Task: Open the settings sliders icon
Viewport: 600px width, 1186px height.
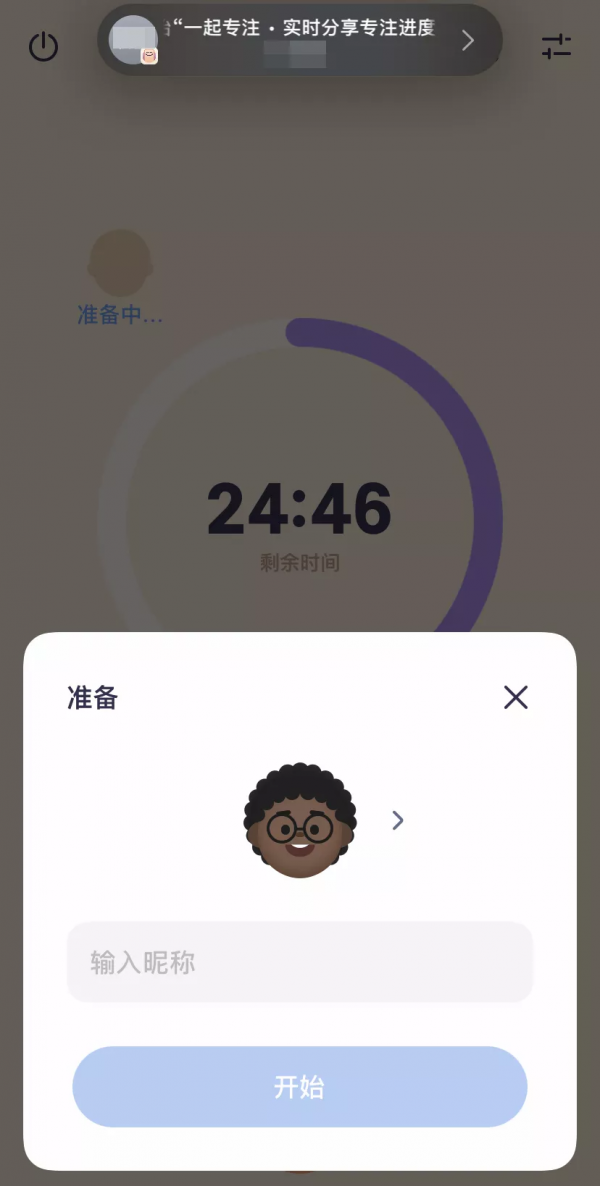Action: tap(556, 46)
